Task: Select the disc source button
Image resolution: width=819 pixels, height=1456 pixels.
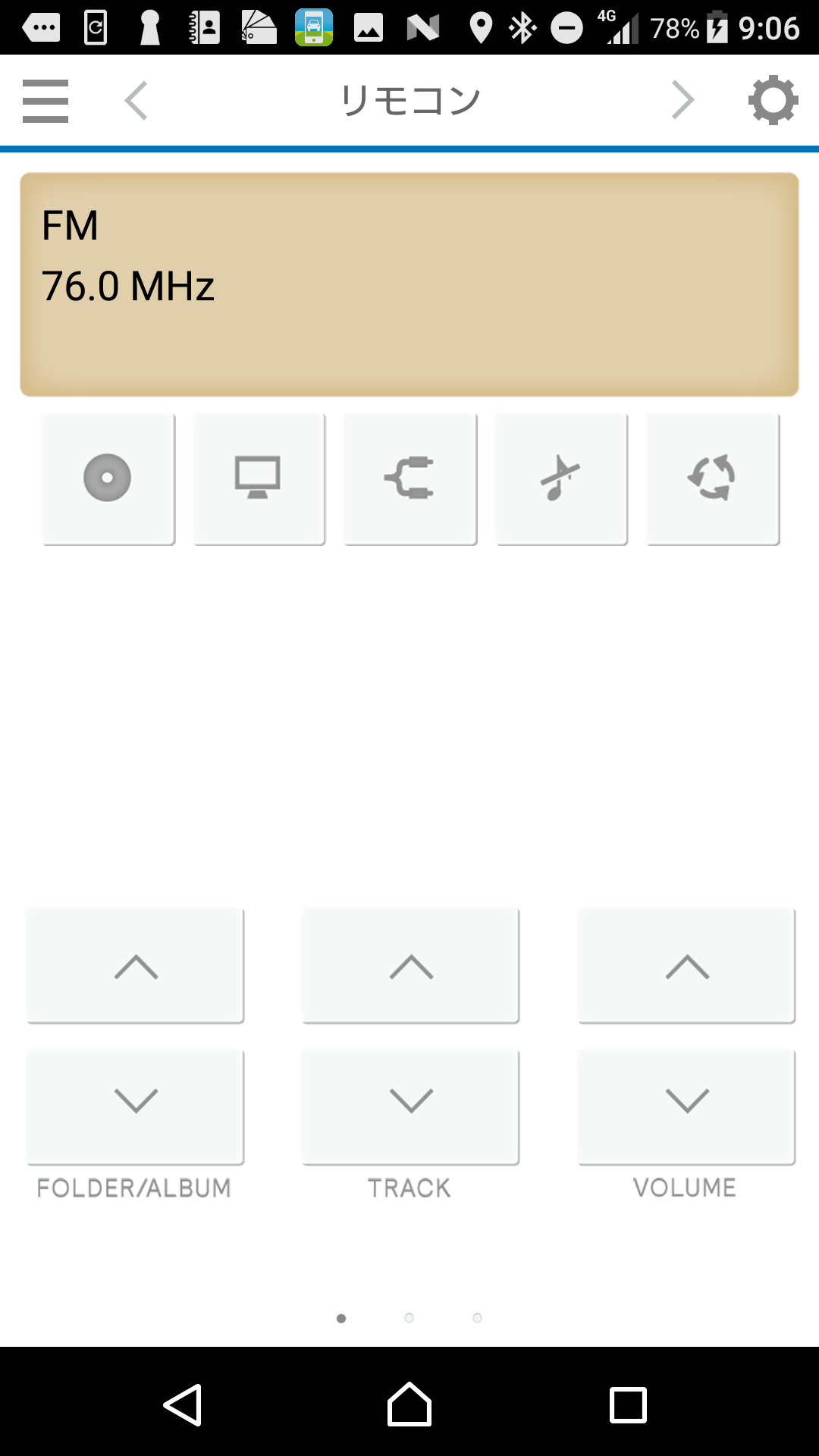Action: coord(108,479)
